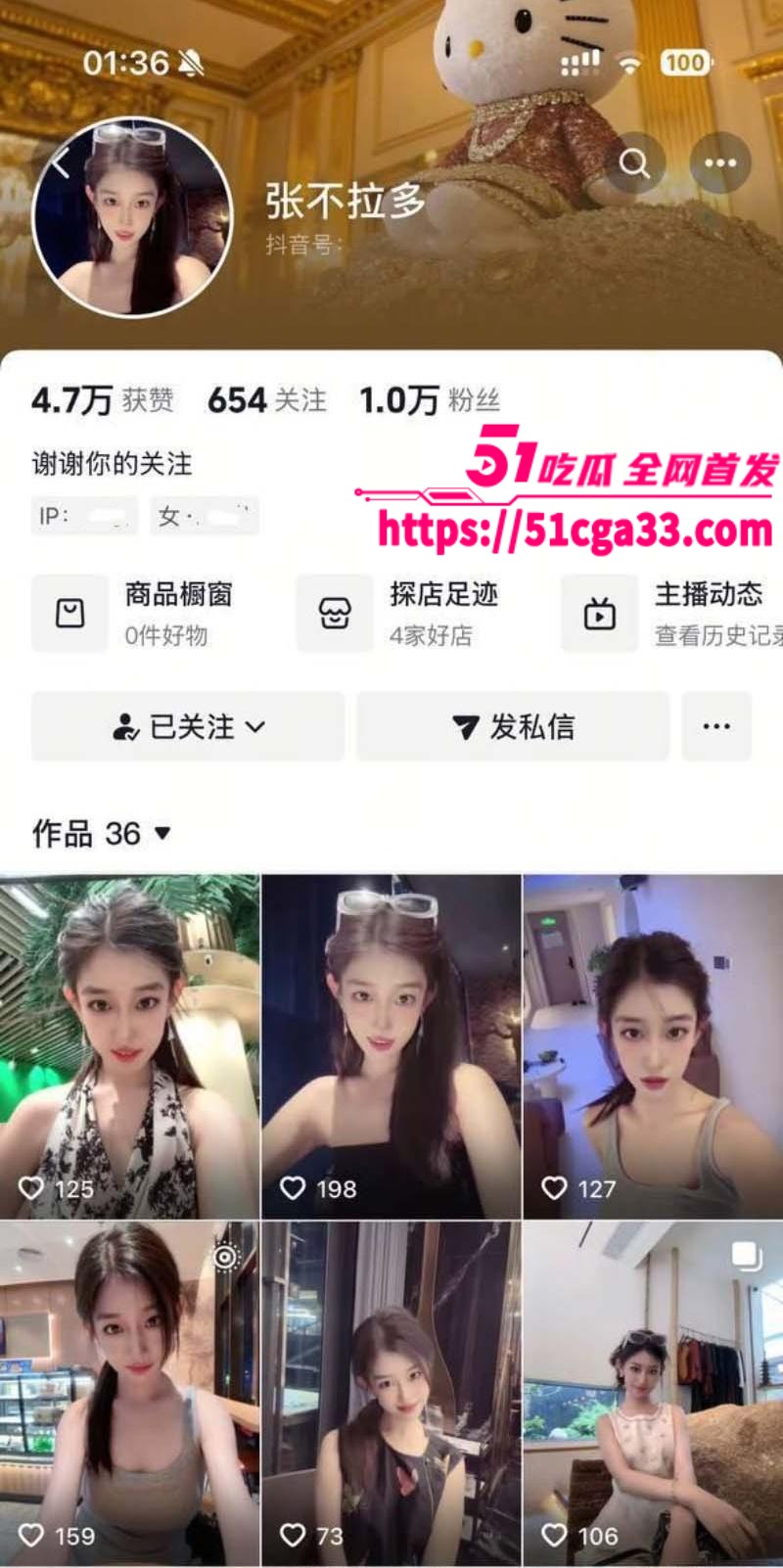The height and width of the screenshot is (1568, 783).
Task: Click the three-dot menu at top right
Action: pyautogui.click(x=719, y=162)
